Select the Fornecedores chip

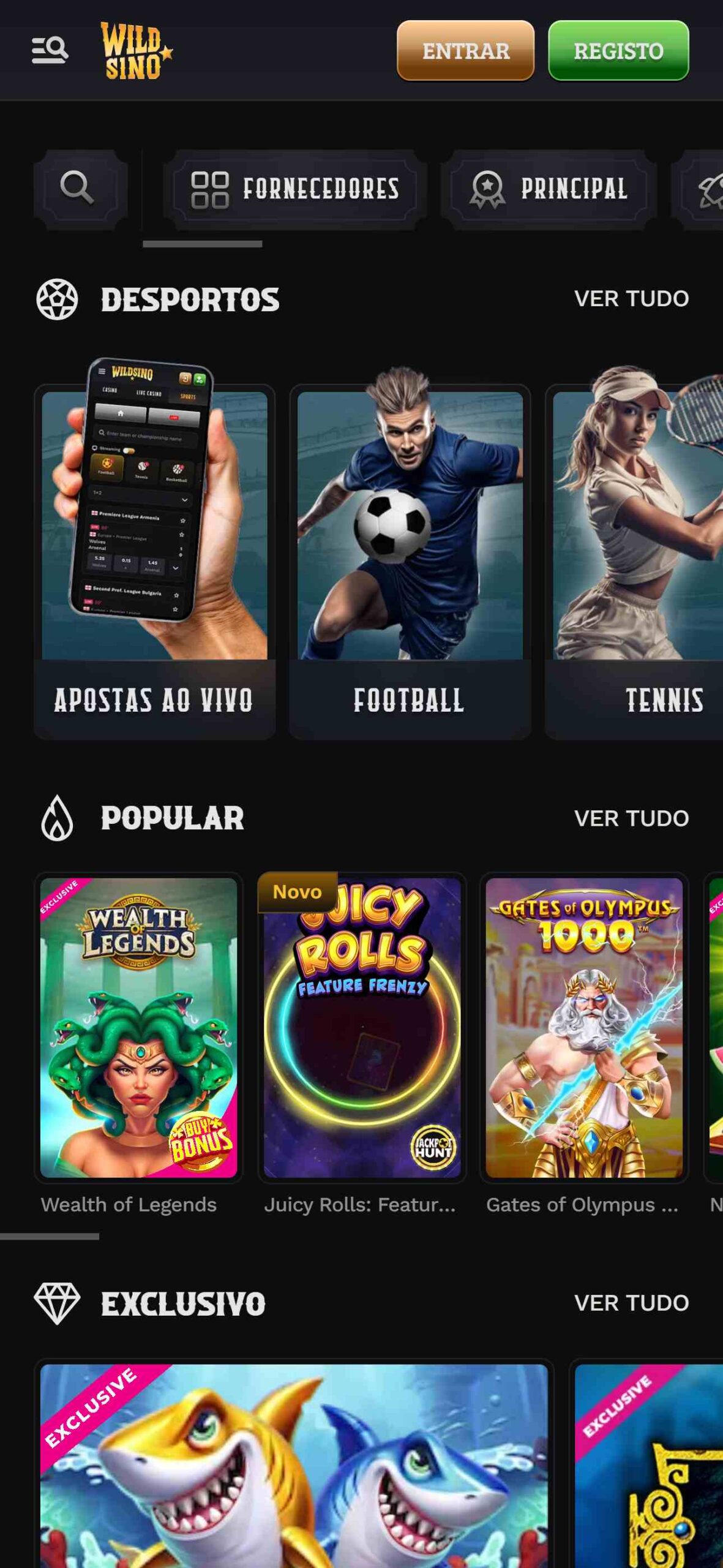pos(295,189)
